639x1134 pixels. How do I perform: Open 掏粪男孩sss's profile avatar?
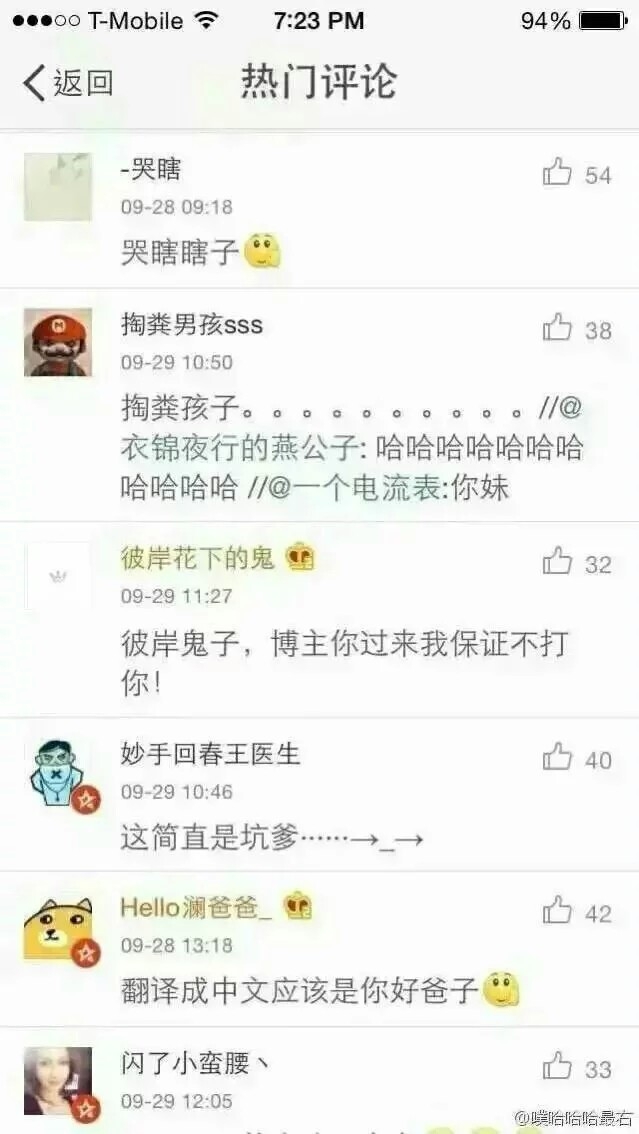(58, 342)
